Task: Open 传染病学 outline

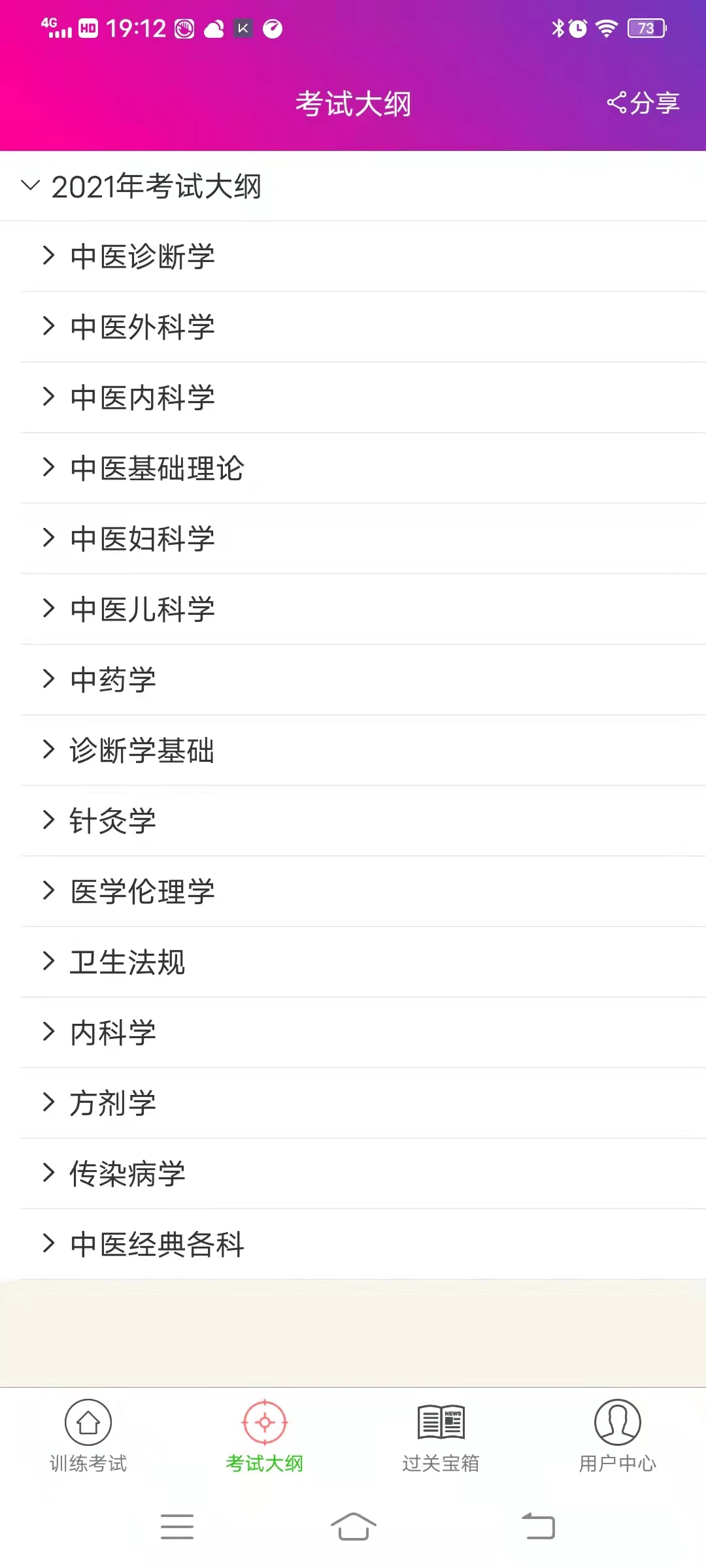Action: point(127,1173)
